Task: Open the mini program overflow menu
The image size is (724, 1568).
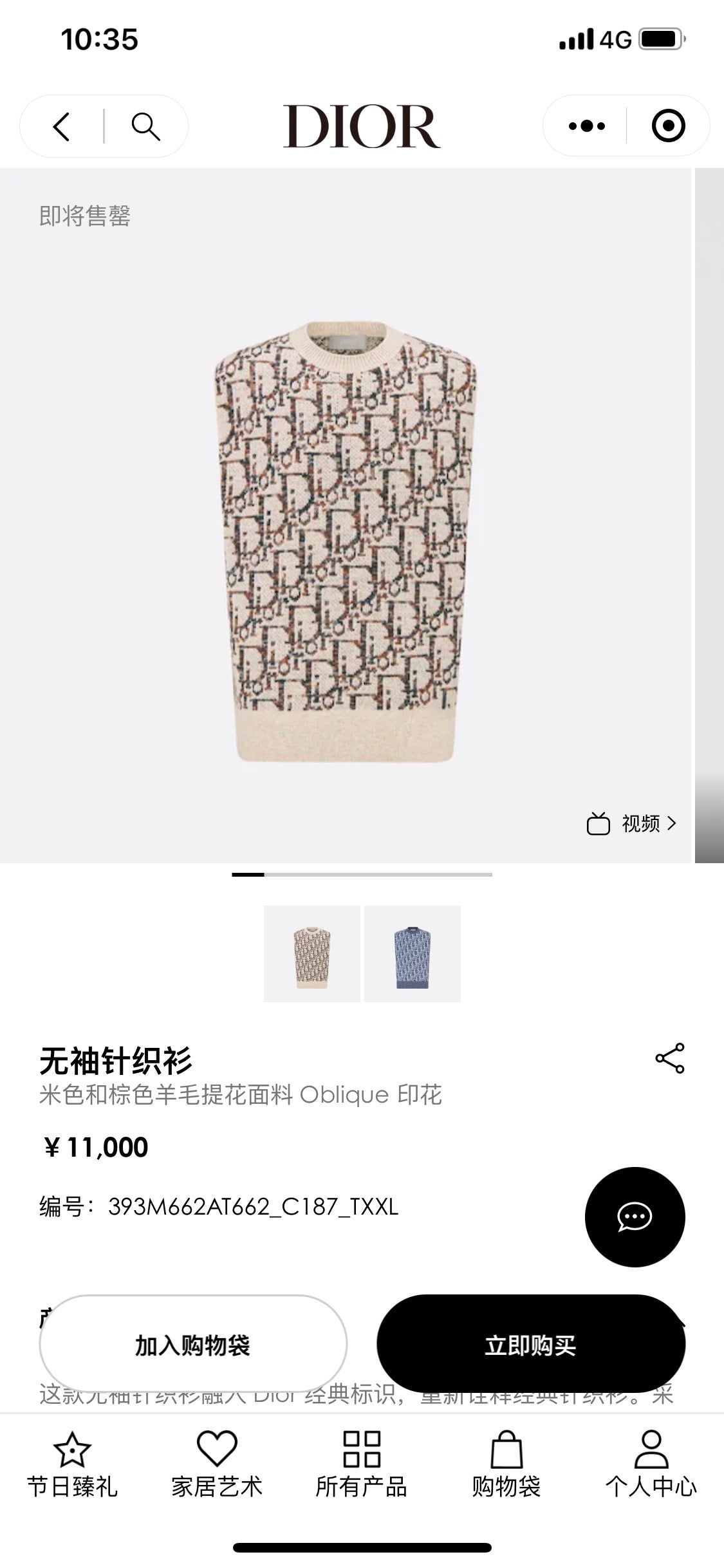Action: pos(586,126)
